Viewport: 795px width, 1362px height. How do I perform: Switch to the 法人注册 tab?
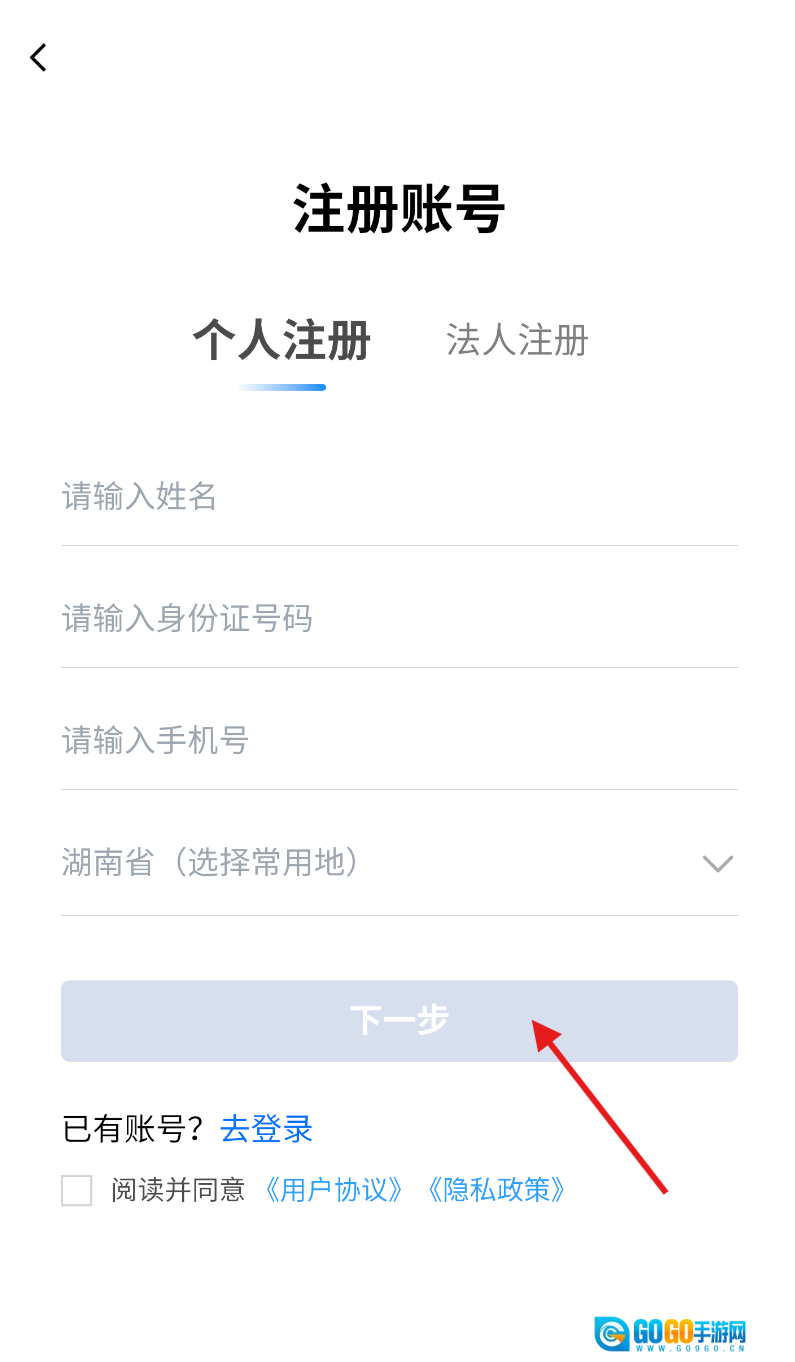click(x=517, y=341)
